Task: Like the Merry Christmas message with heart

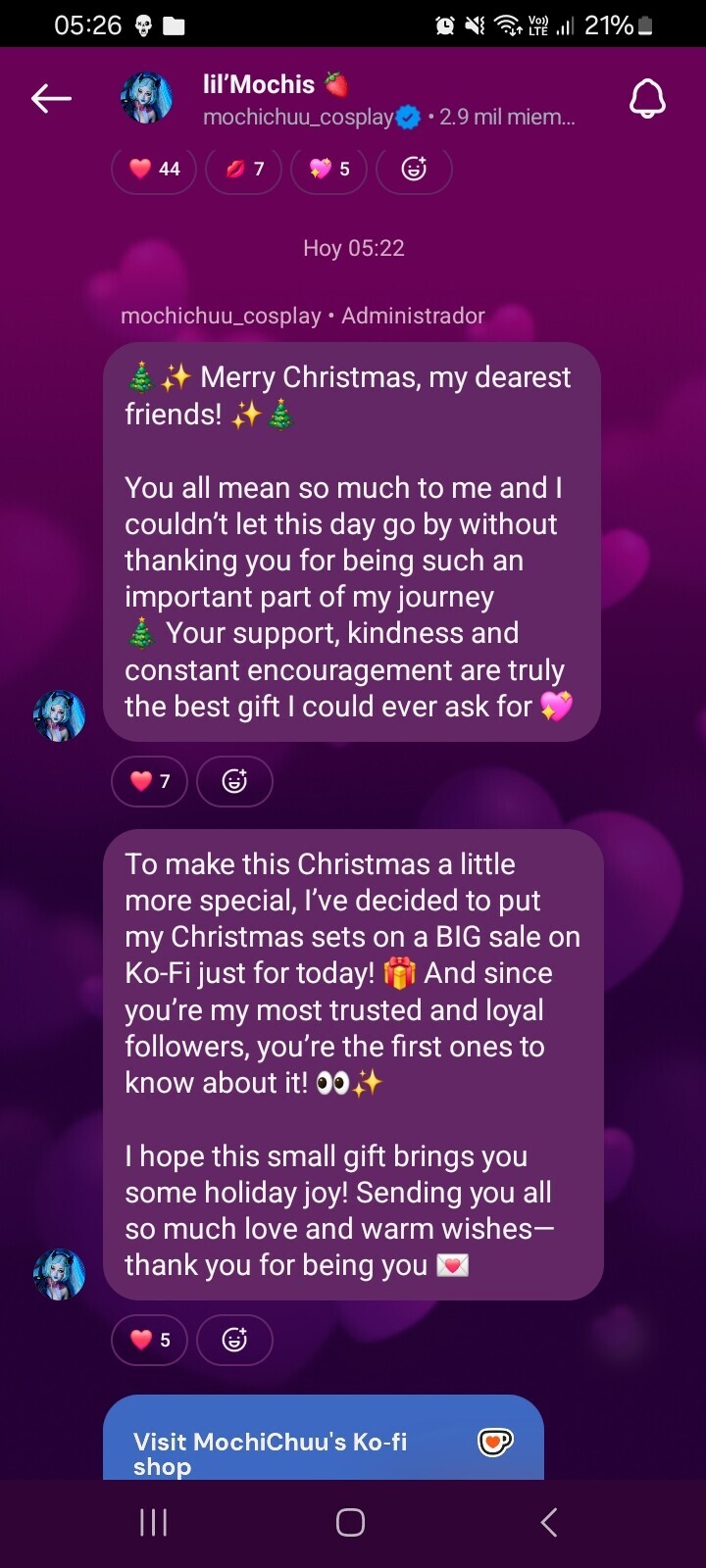Action: click(149, 781)
